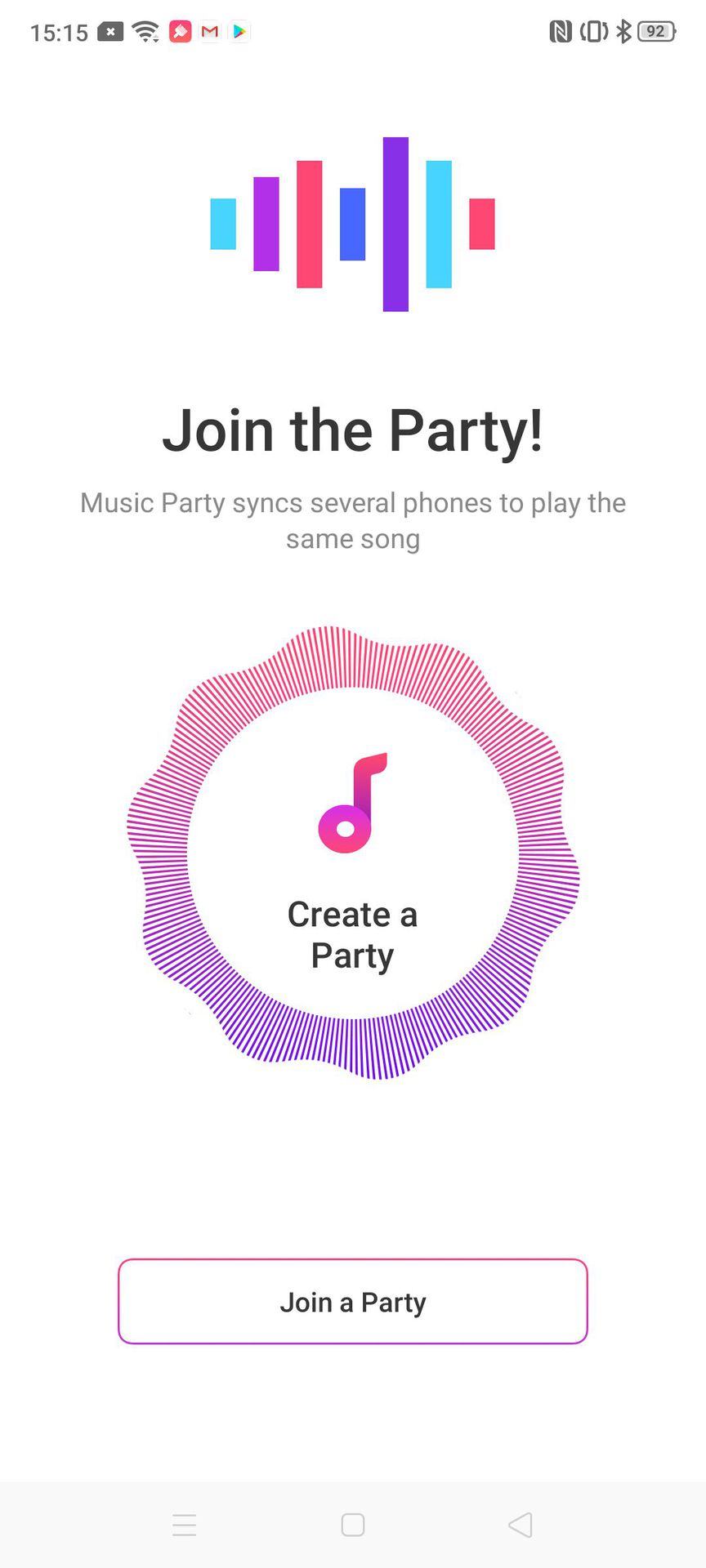The width and height of the screenshot is (706, 1568).
Task: Tap the Create a Party circle
Action: point(353,853)
